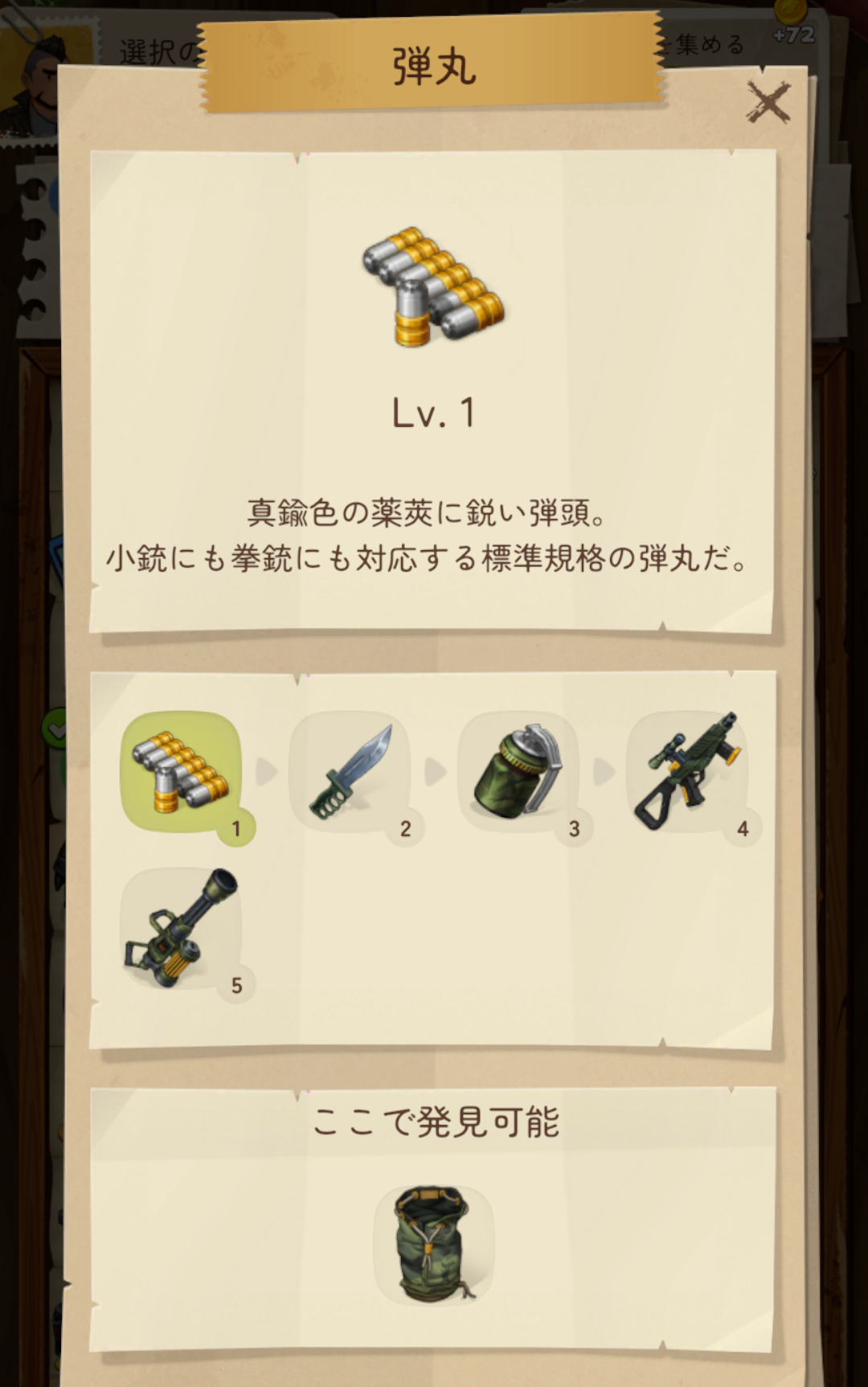Select the level 1 bullets item

click(181, 772)
